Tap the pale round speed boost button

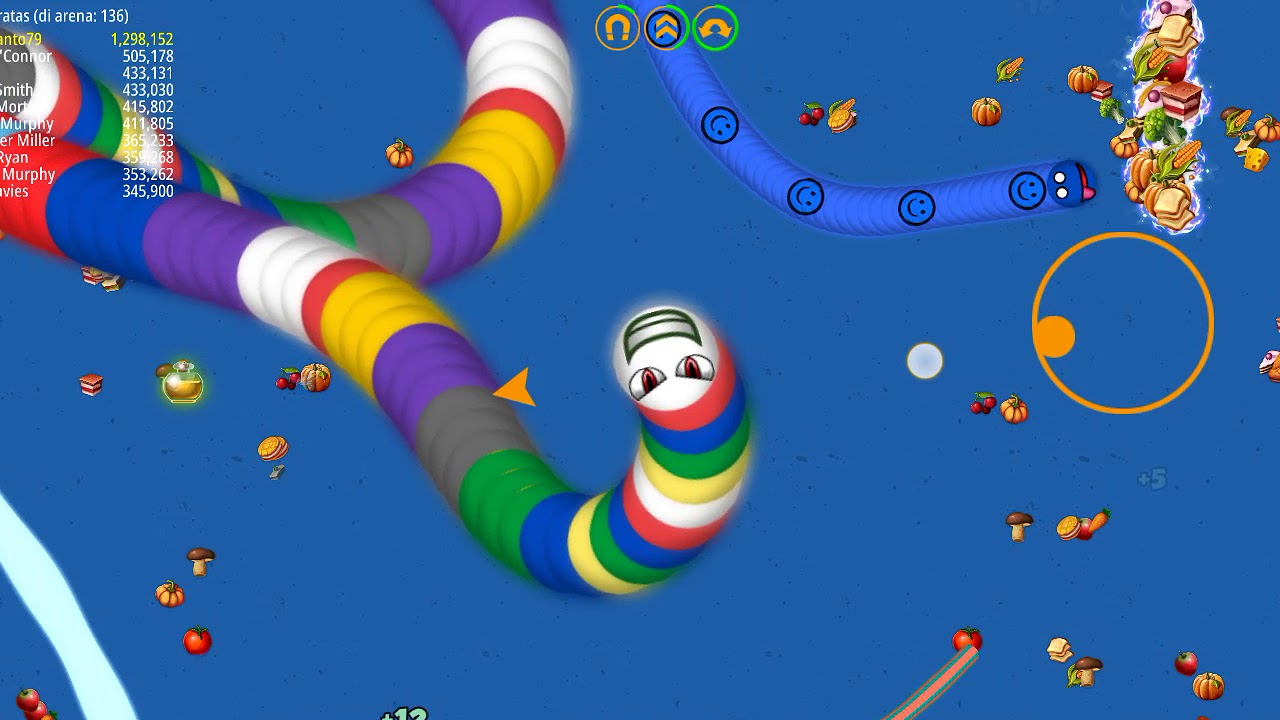click(x=925, y=361)
